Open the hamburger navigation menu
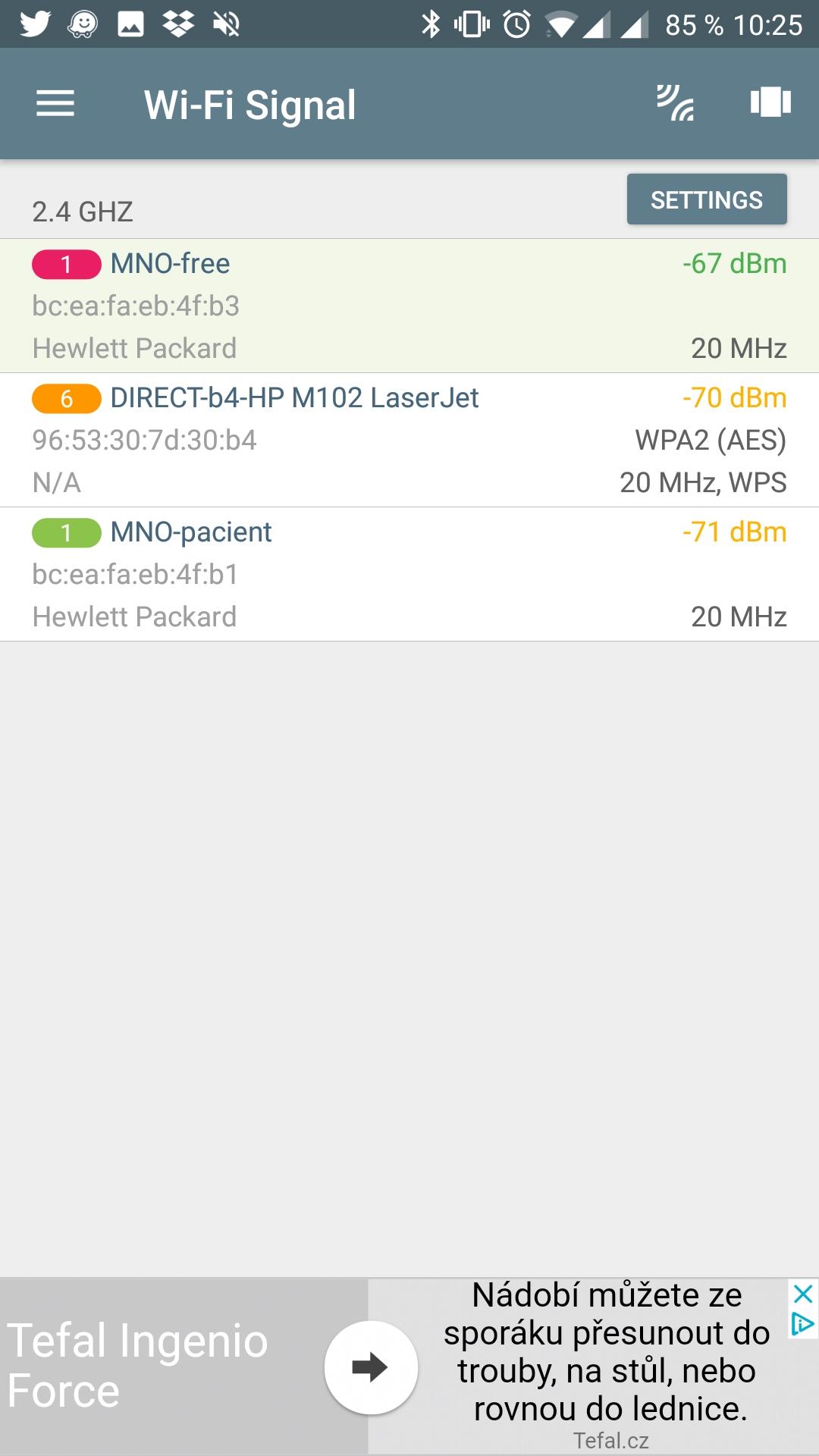This screenshot has height=1456, width=819. coord(55,104)
